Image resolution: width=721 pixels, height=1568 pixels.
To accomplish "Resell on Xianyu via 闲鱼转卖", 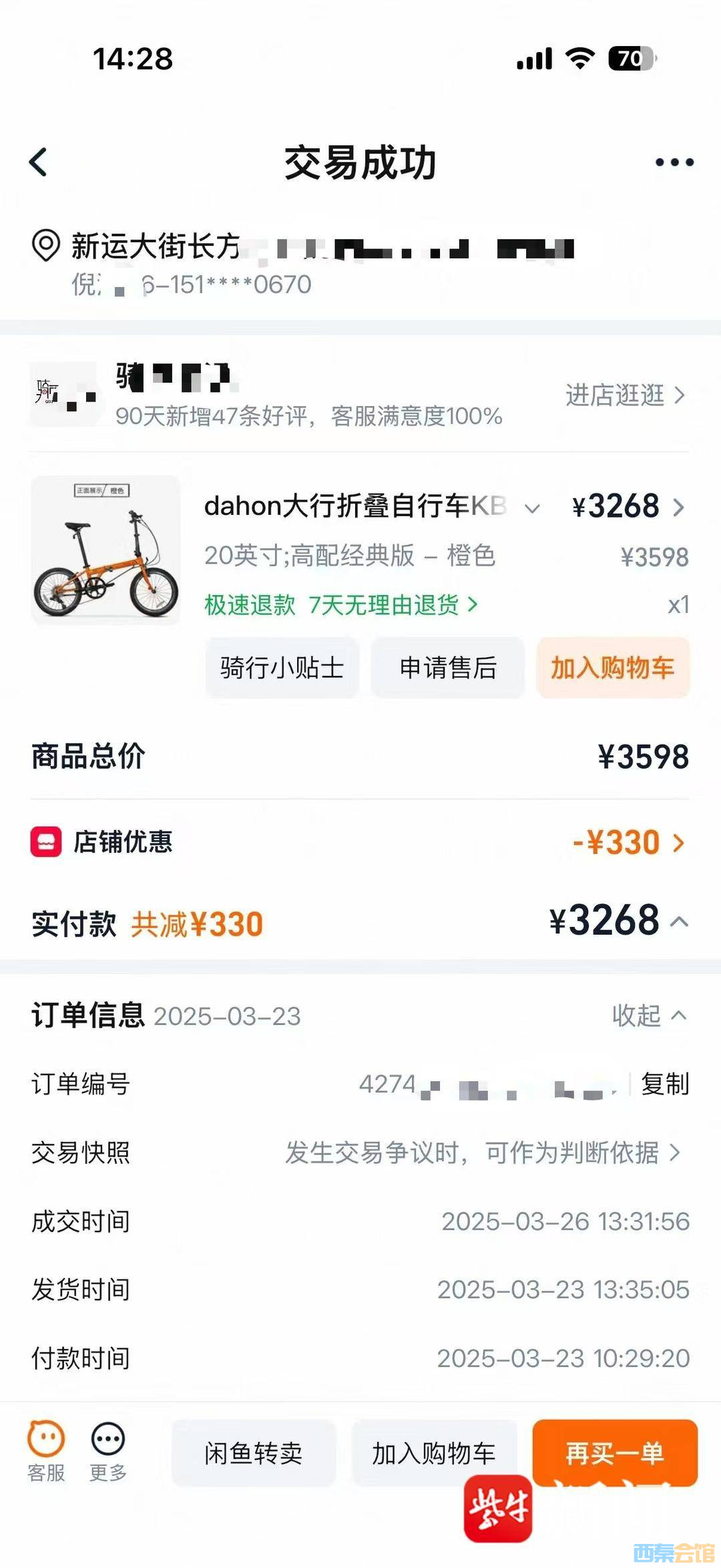I will click(x=254, y=1453).
